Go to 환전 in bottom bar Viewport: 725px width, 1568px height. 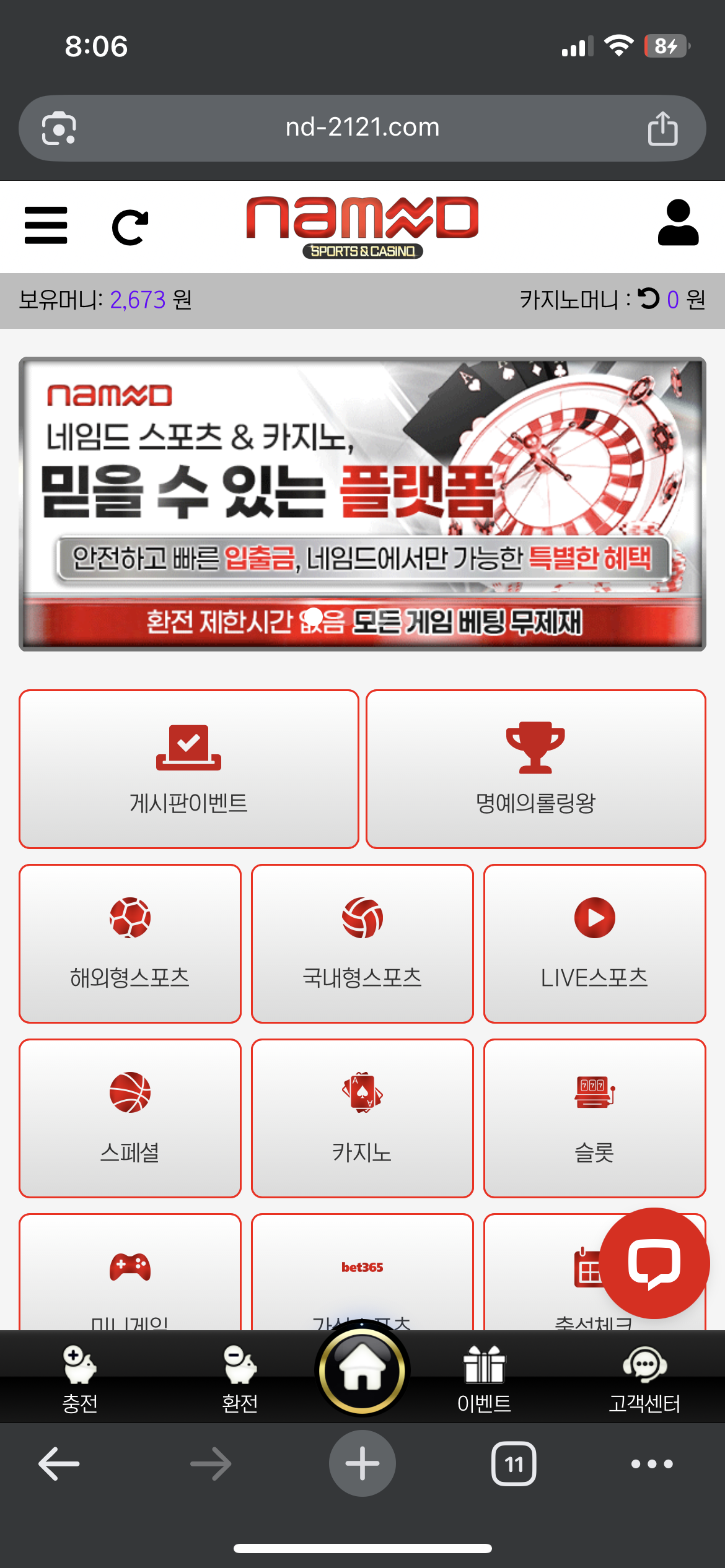point(240,1379)
